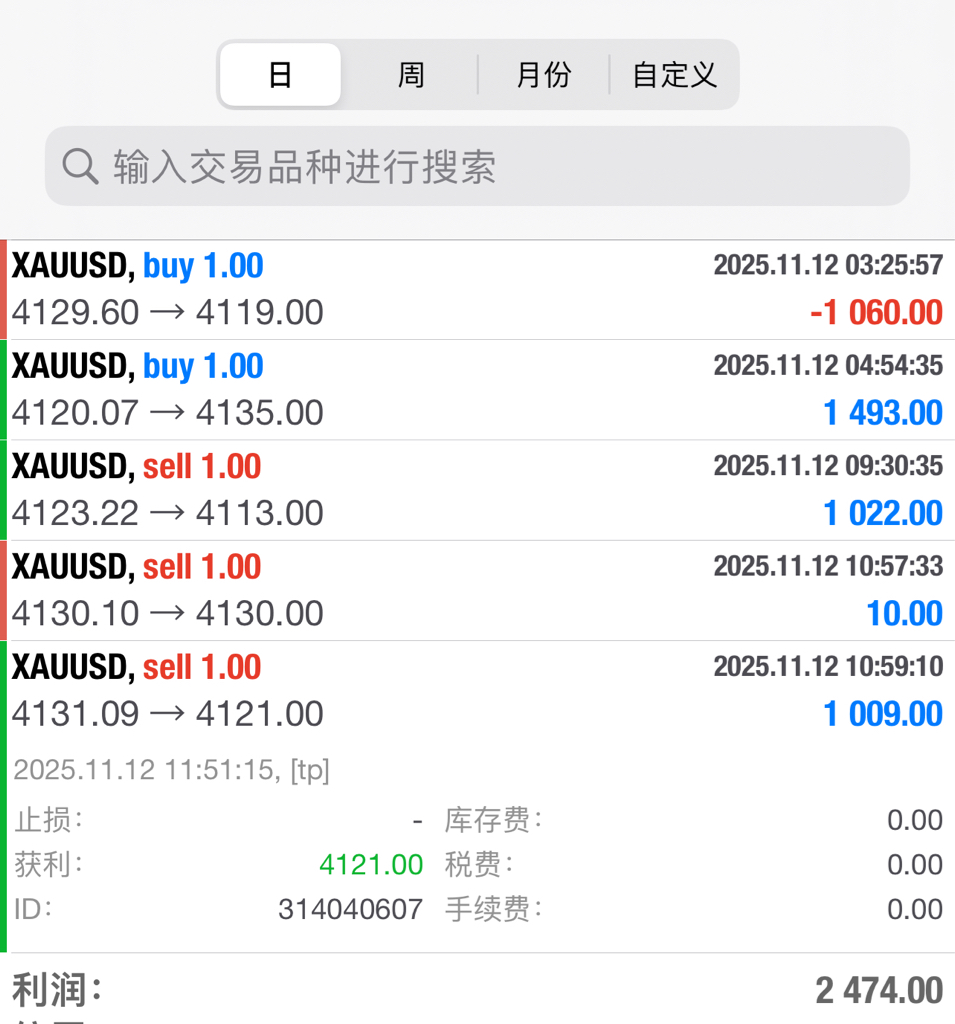Show details for the 10:57:33 sell trade
Screen dimensions: 955x1024
(477, 591)
